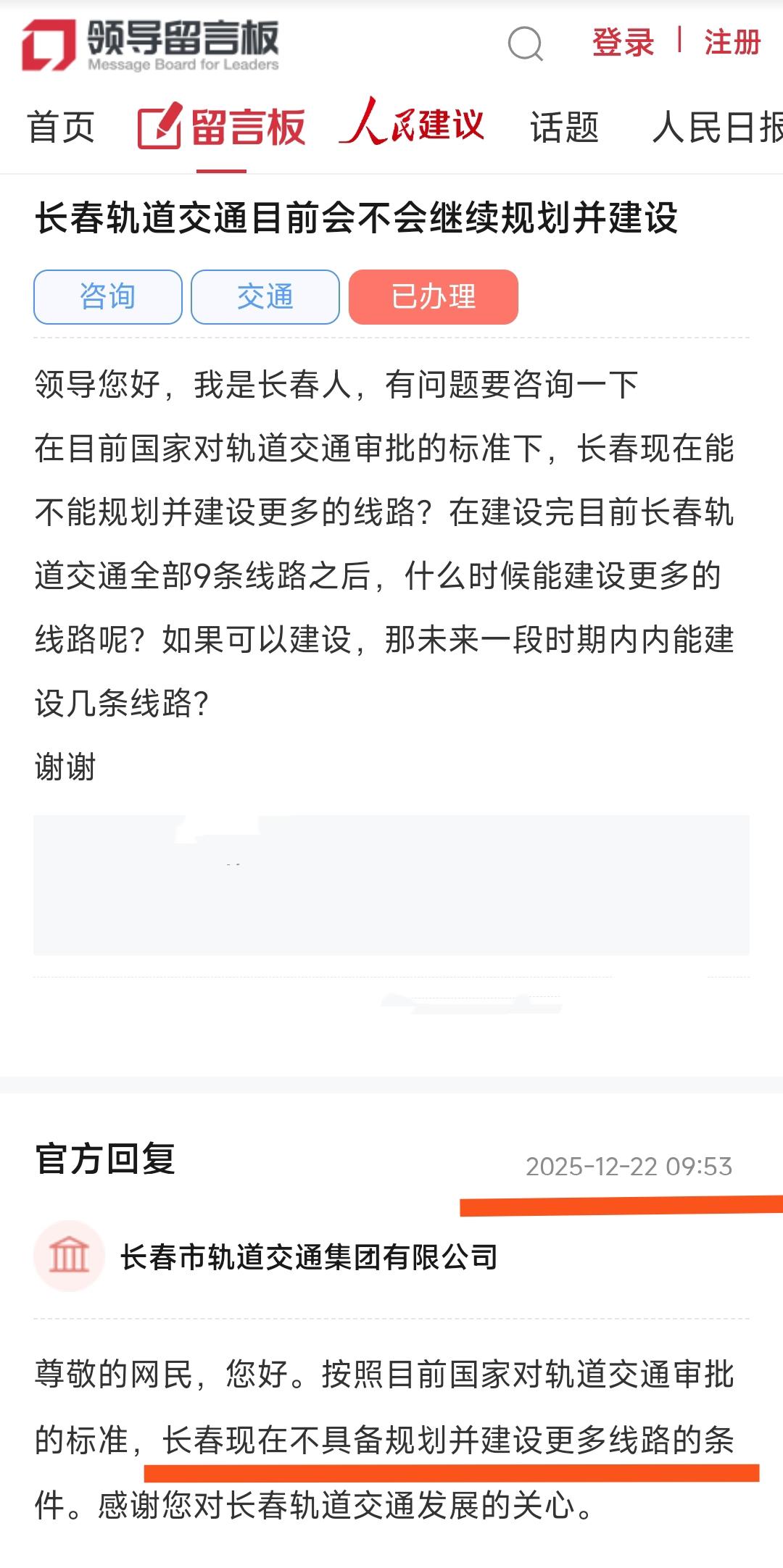The width and height of the screenshot is (783, 1568).
Task: Open the 领导留言板 logo home link
Action: tap(150, 45)
